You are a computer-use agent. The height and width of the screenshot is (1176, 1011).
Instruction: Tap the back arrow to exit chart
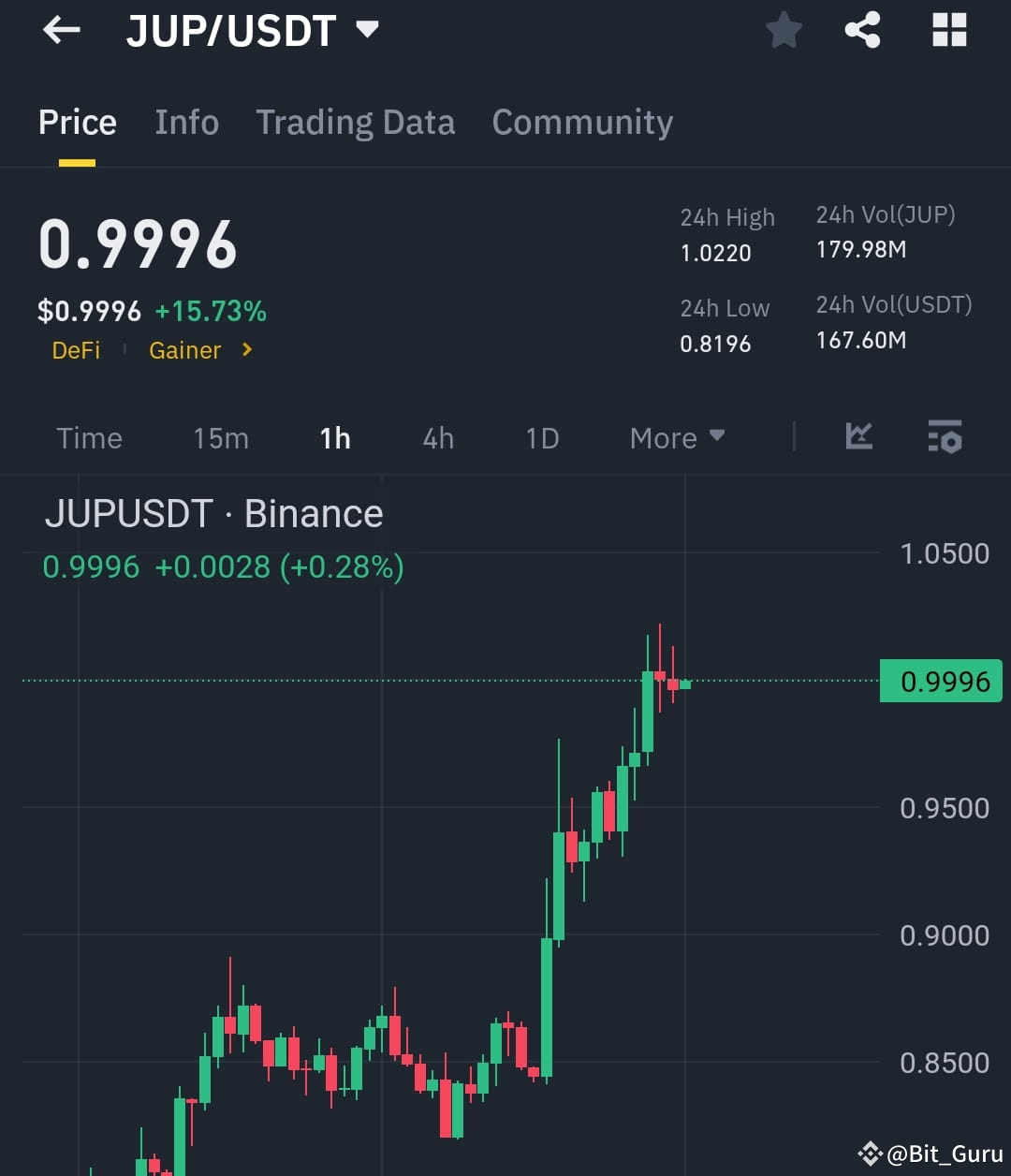(x=60, y=30)
